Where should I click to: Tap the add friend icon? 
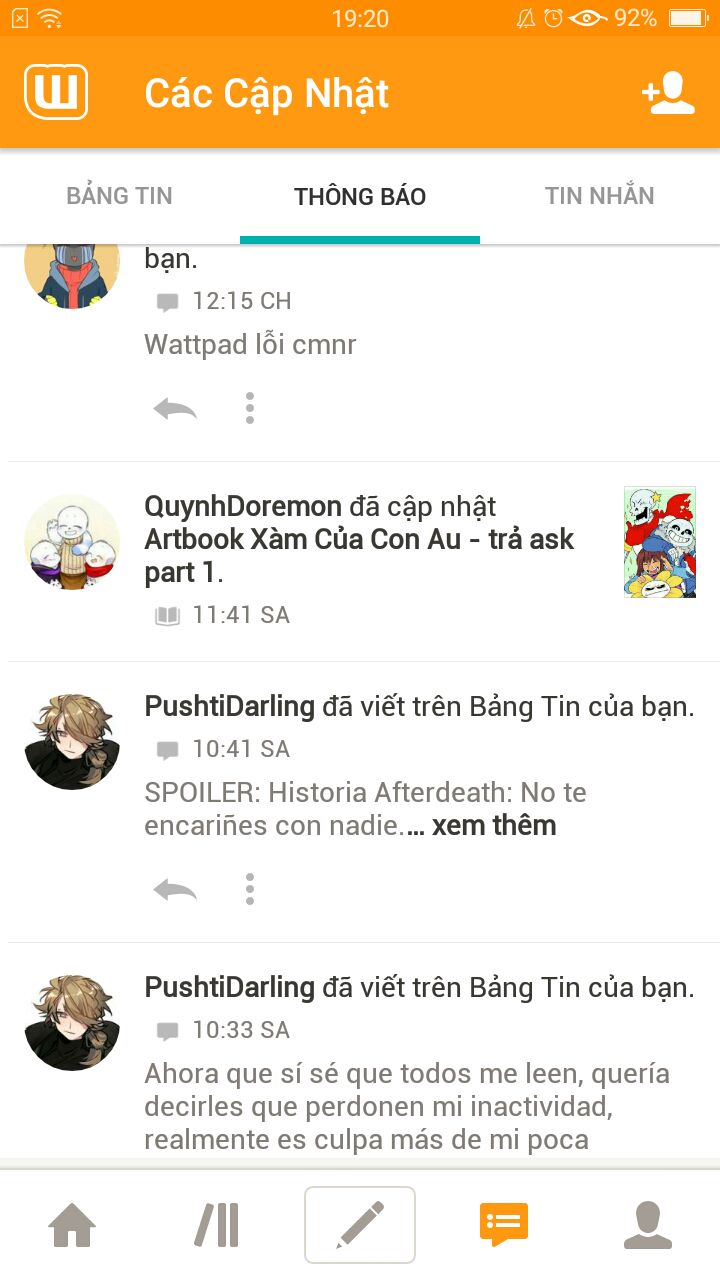(x=668, y=94)
